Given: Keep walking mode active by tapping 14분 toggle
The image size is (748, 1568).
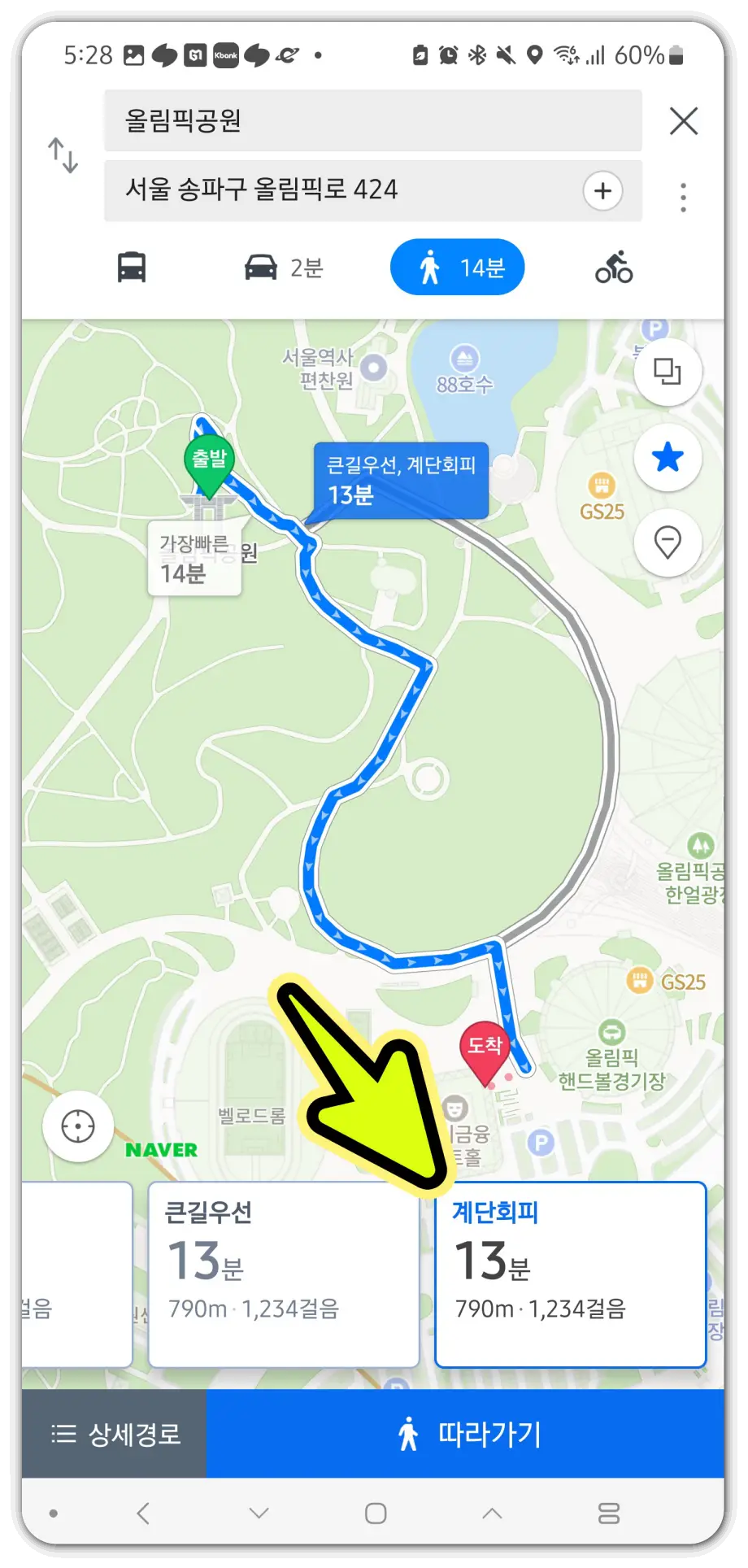Looking at the screenshot, I should 457,266.
